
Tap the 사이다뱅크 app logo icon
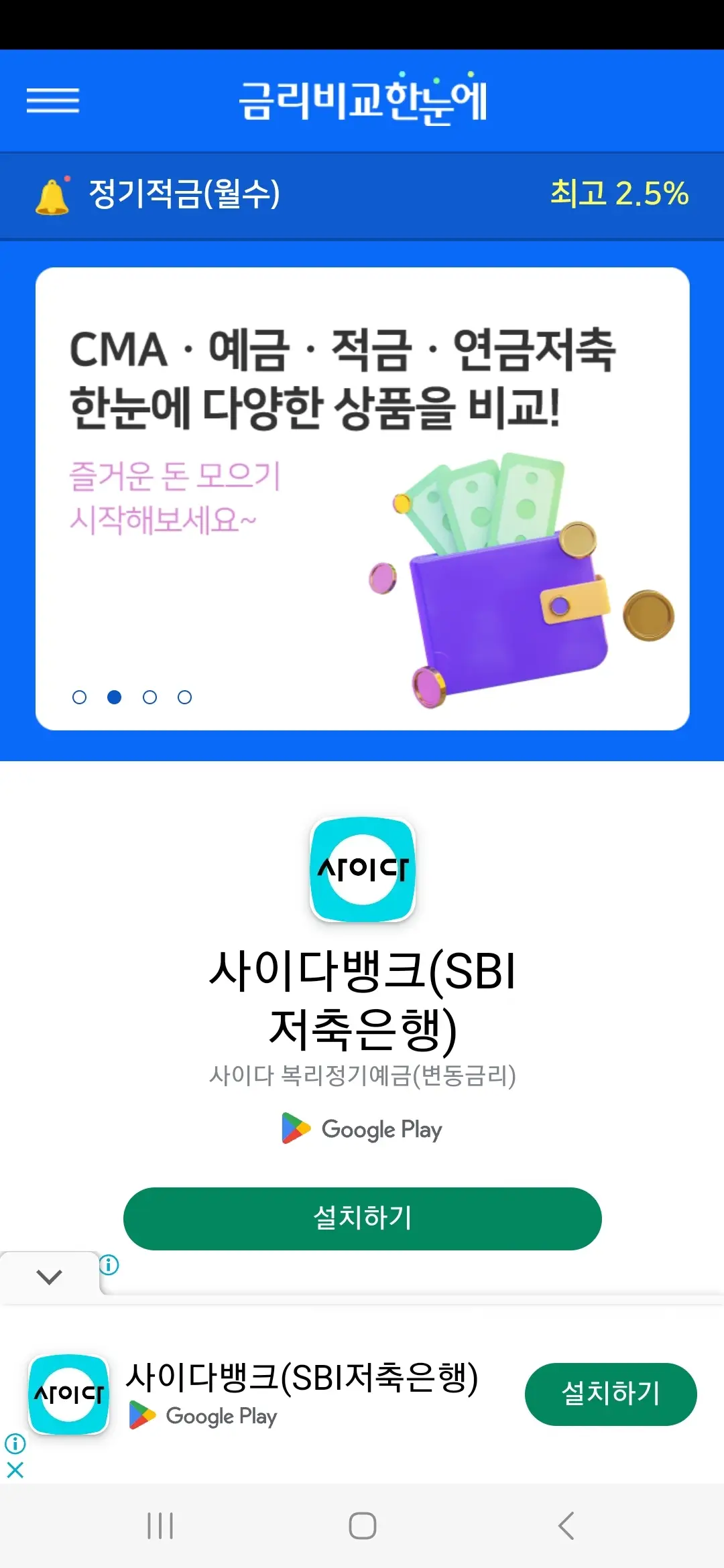click(x=362, y=868)
